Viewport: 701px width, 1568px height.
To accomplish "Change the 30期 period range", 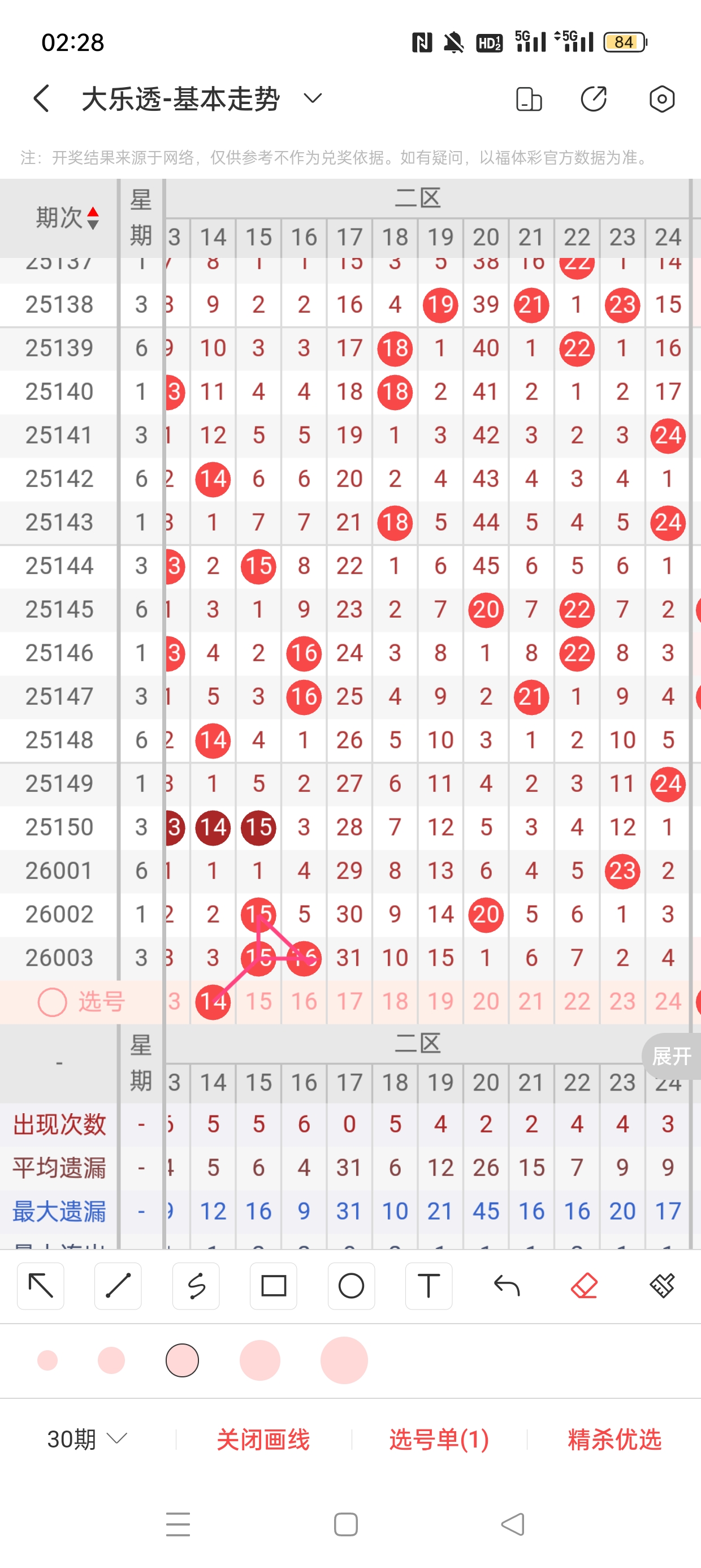I will pyautogui.click(x=87, y=1439).
